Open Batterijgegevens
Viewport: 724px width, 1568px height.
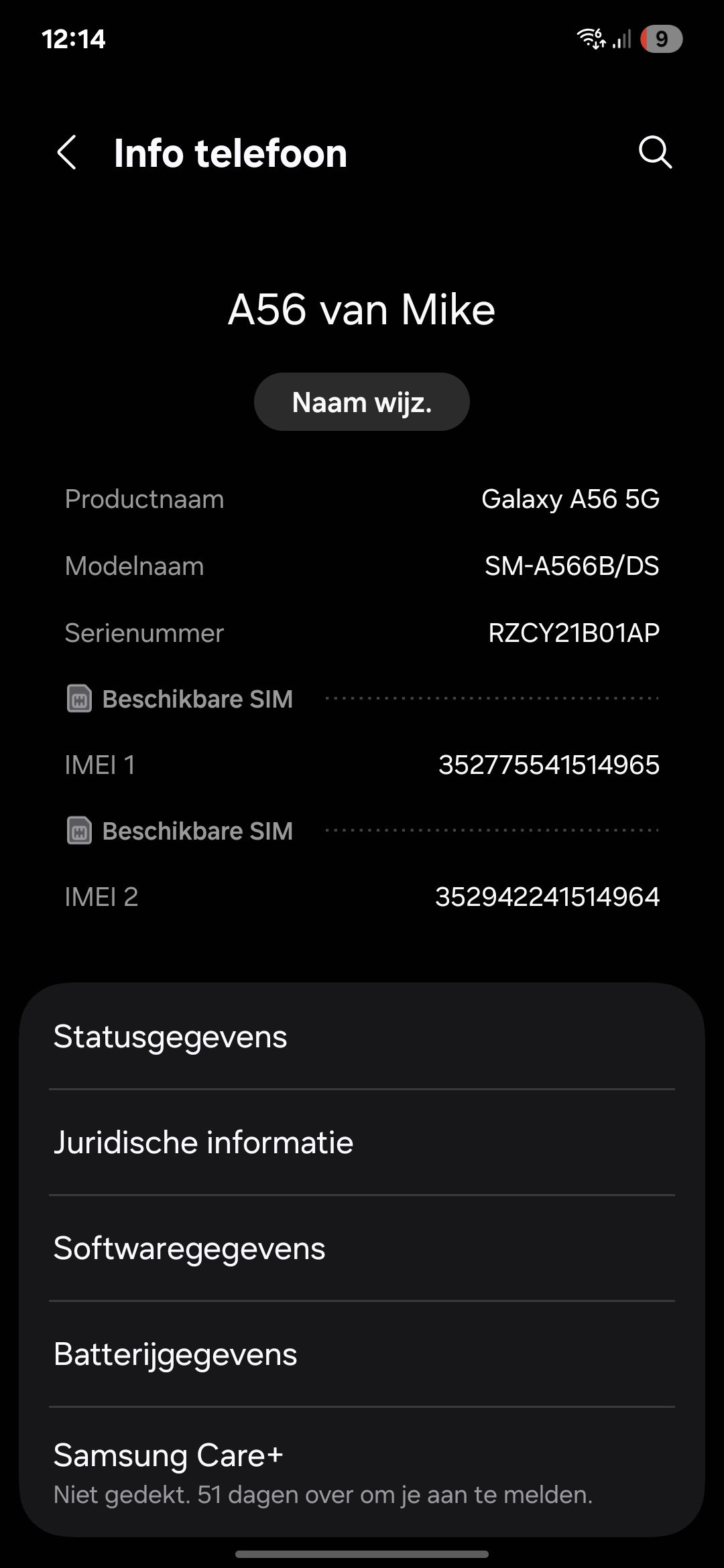tap(362, 1354)
